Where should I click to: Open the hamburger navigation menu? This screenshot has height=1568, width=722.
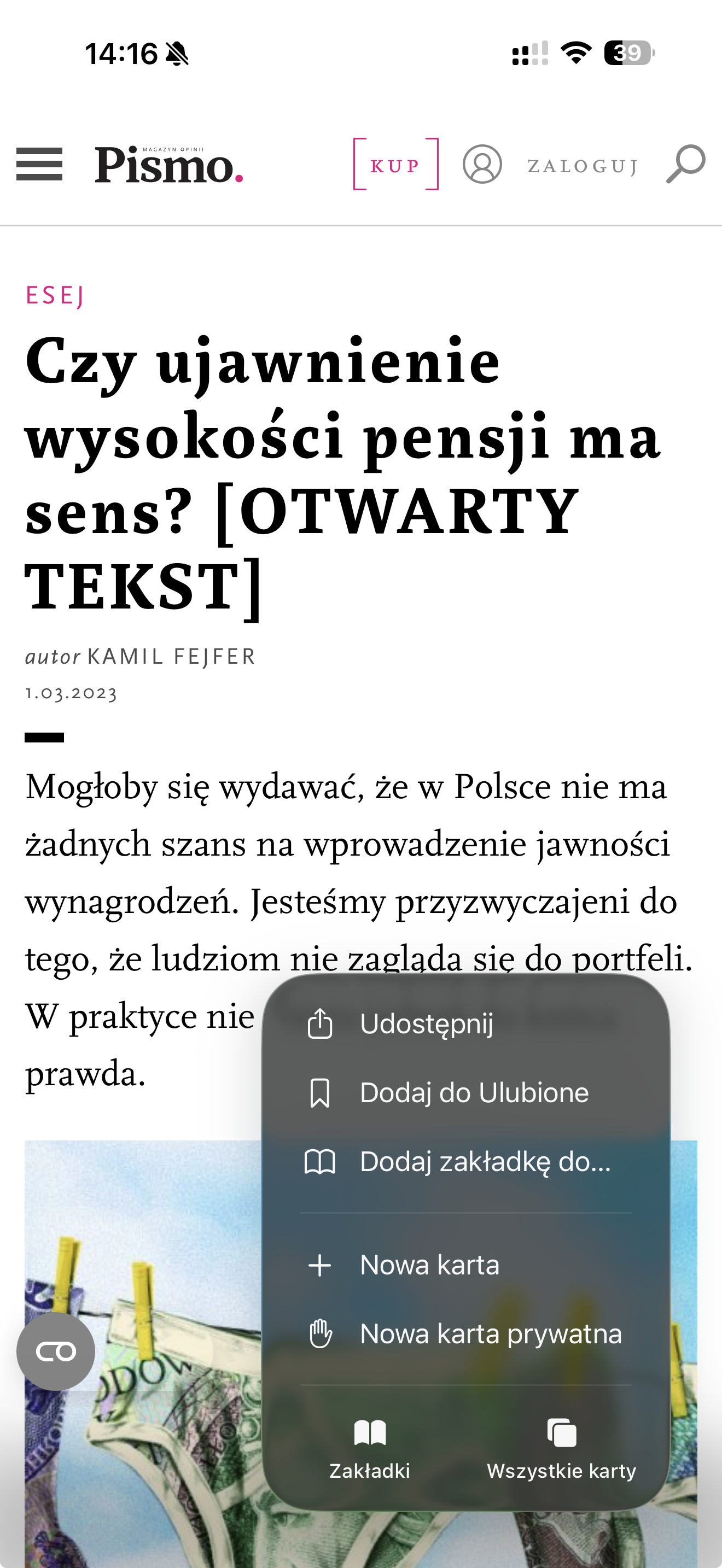(x=39, y=165)
